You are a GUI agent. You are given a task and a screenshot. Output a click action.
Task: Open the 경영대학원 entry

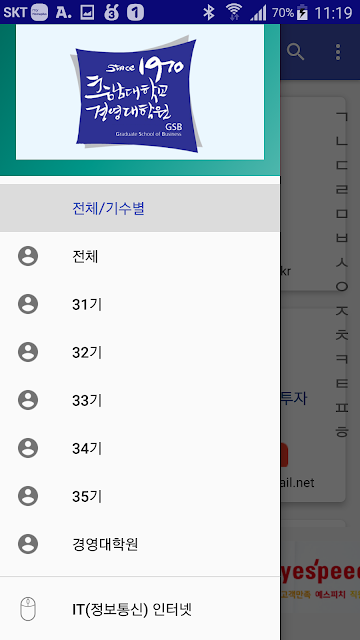[140, 544]
